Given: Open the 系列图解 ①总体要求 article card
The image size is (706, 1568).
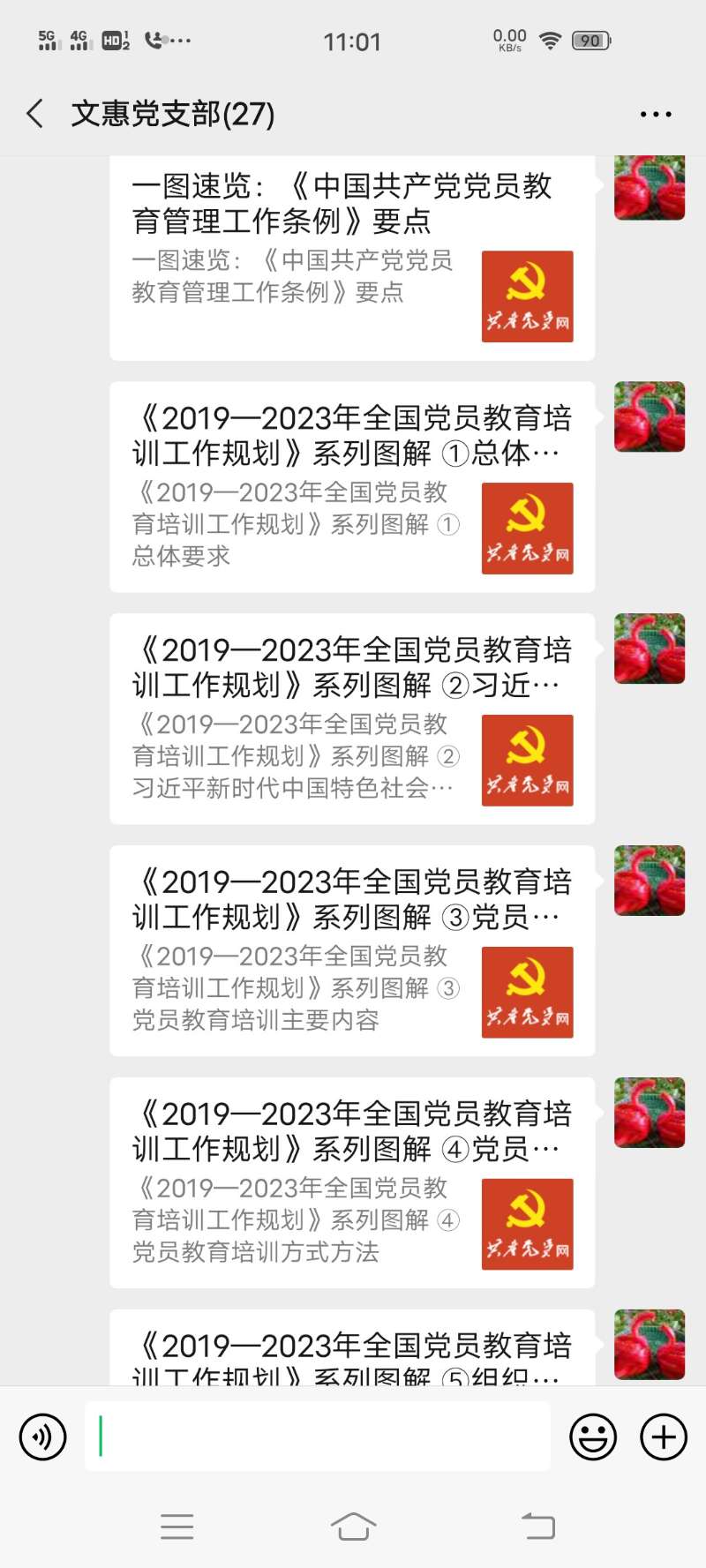Looking at the screenshot, I should click(x=351, y=486).
